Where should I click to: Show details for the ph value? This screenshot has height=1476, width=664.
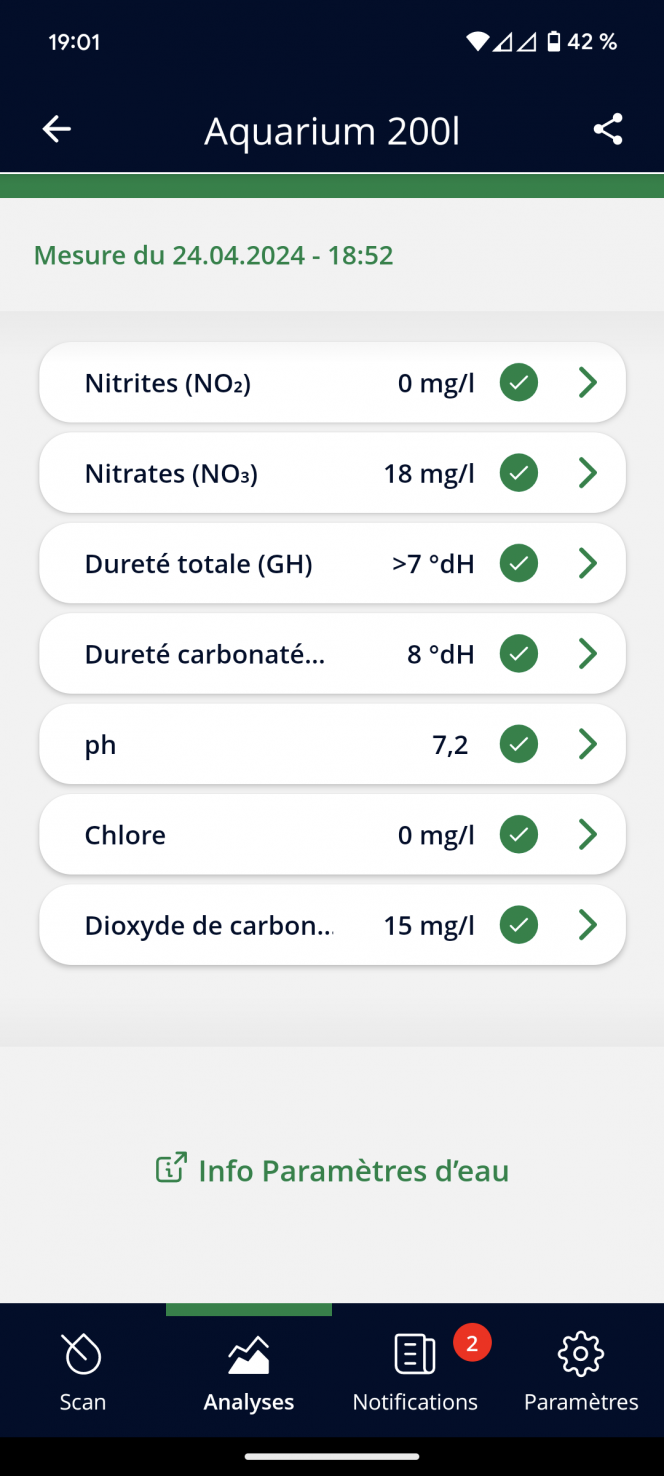(332, 744)
